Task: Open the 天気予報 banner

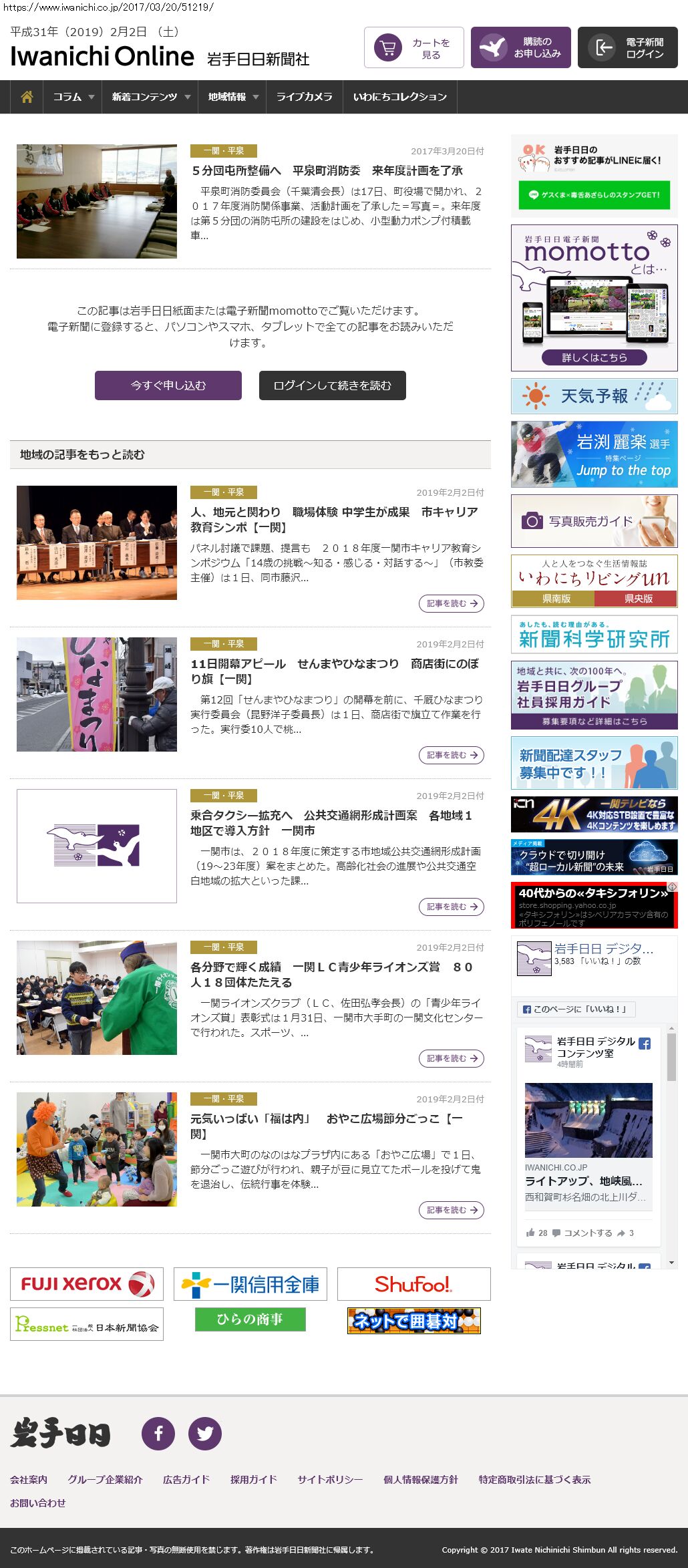Action: [594, 396]
